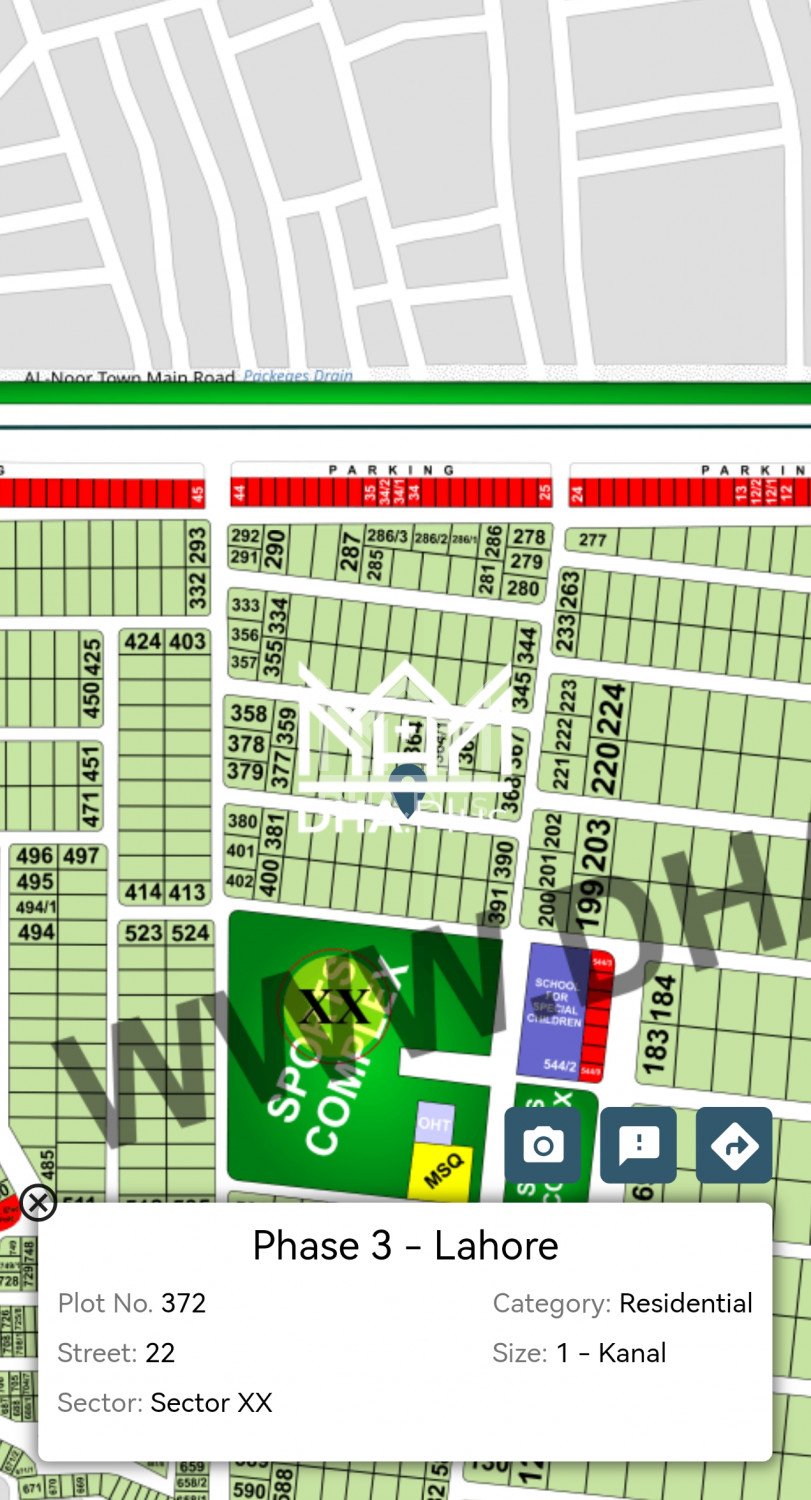Close the plot details card
This screenshot has width=811, height=1500.
click(x=38, y=1203)
